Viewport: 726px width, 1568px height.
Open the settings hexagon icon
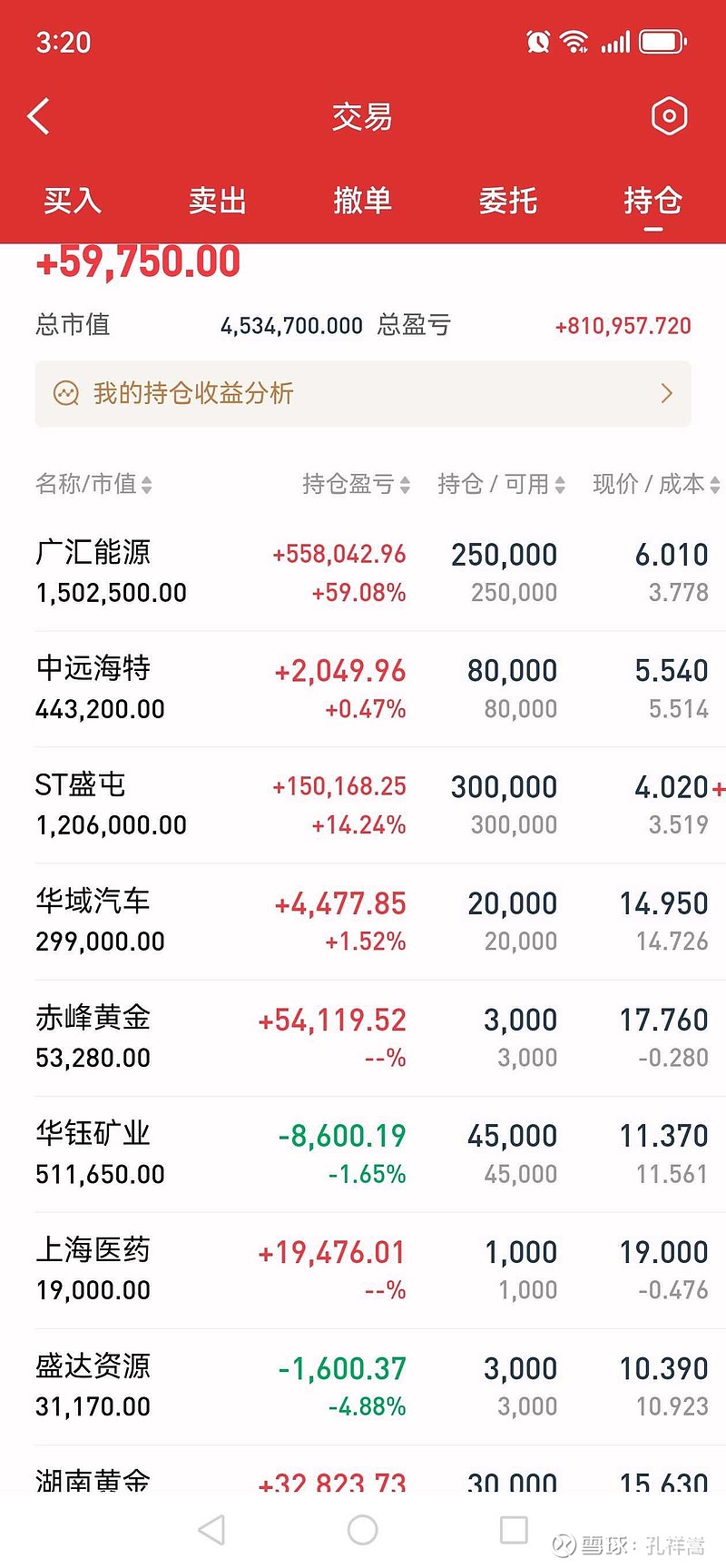[x=669, y=116]
